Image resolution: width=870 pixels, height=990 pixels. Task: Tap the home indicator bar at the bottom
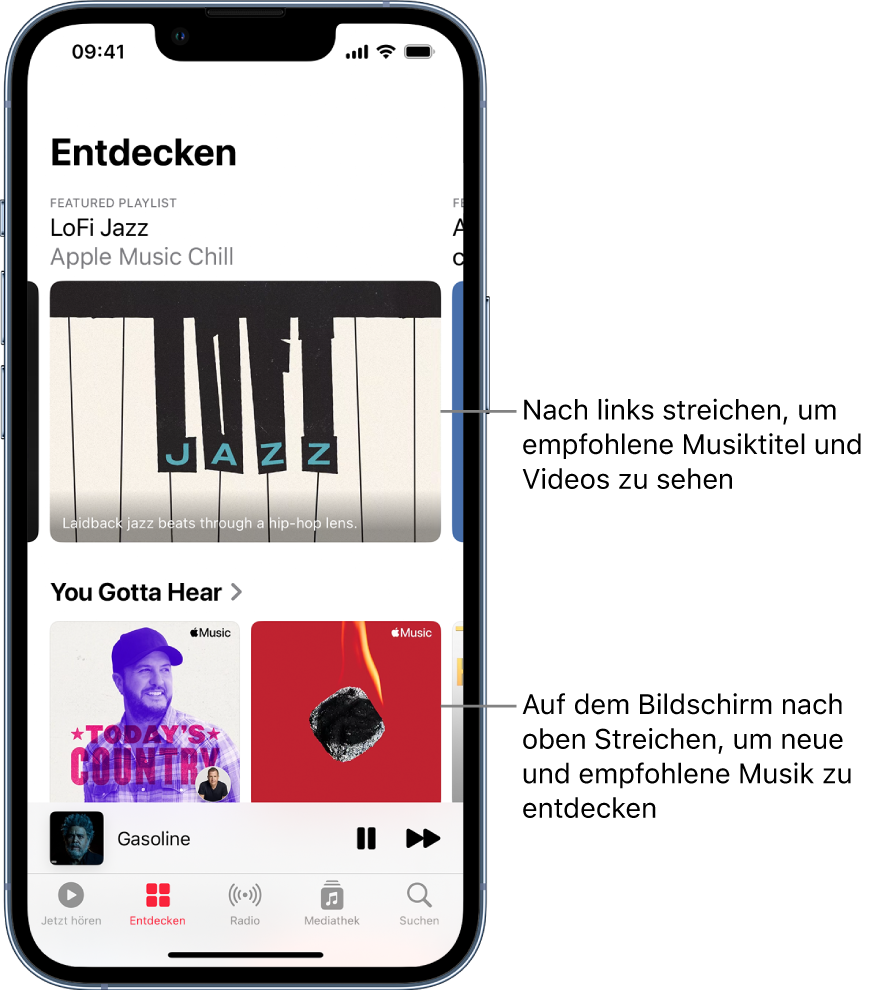244,955
